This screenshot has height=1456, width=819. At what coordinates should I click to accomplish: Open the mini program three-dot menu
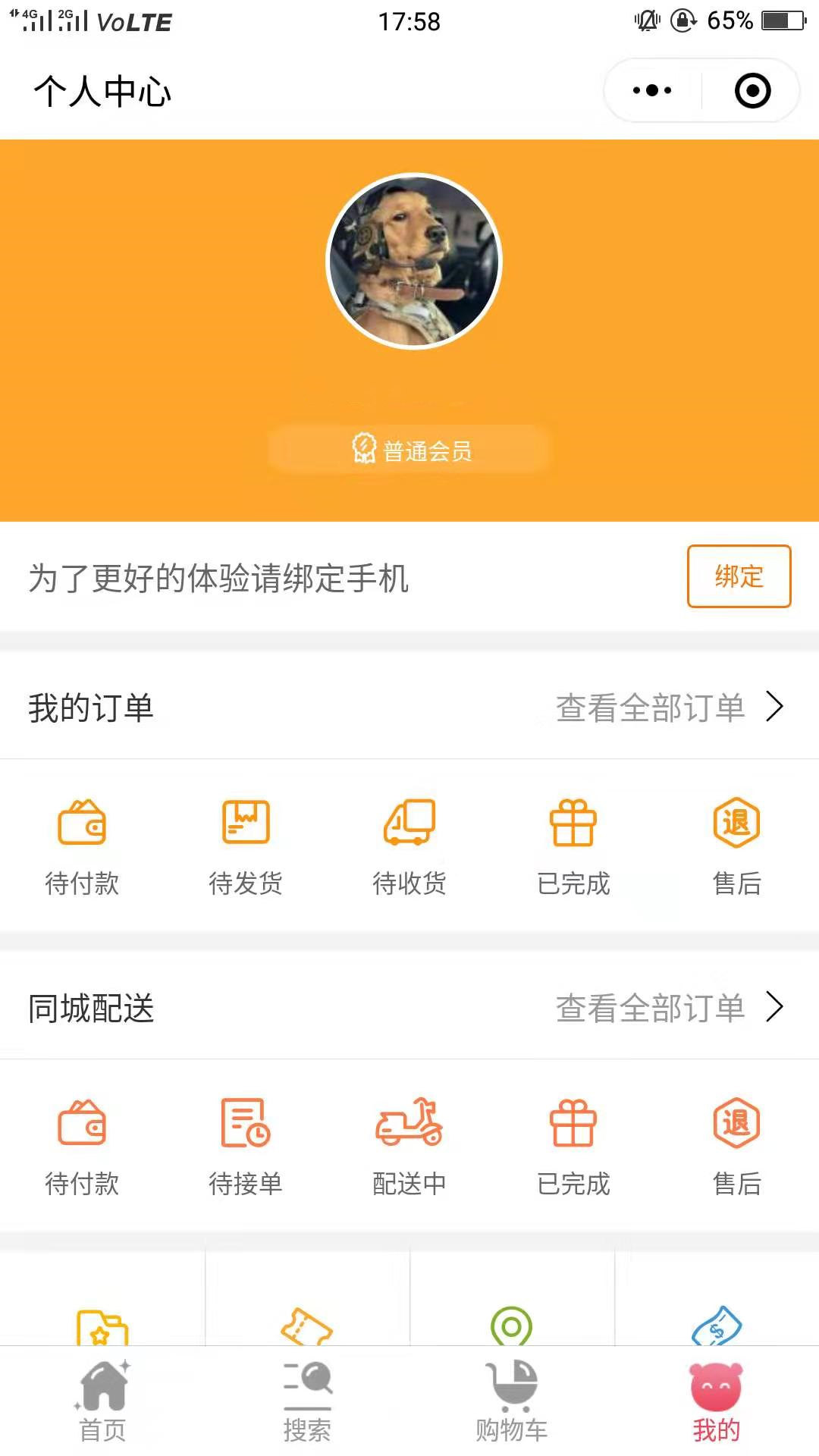pyautogui.click(x=652, y=91)
